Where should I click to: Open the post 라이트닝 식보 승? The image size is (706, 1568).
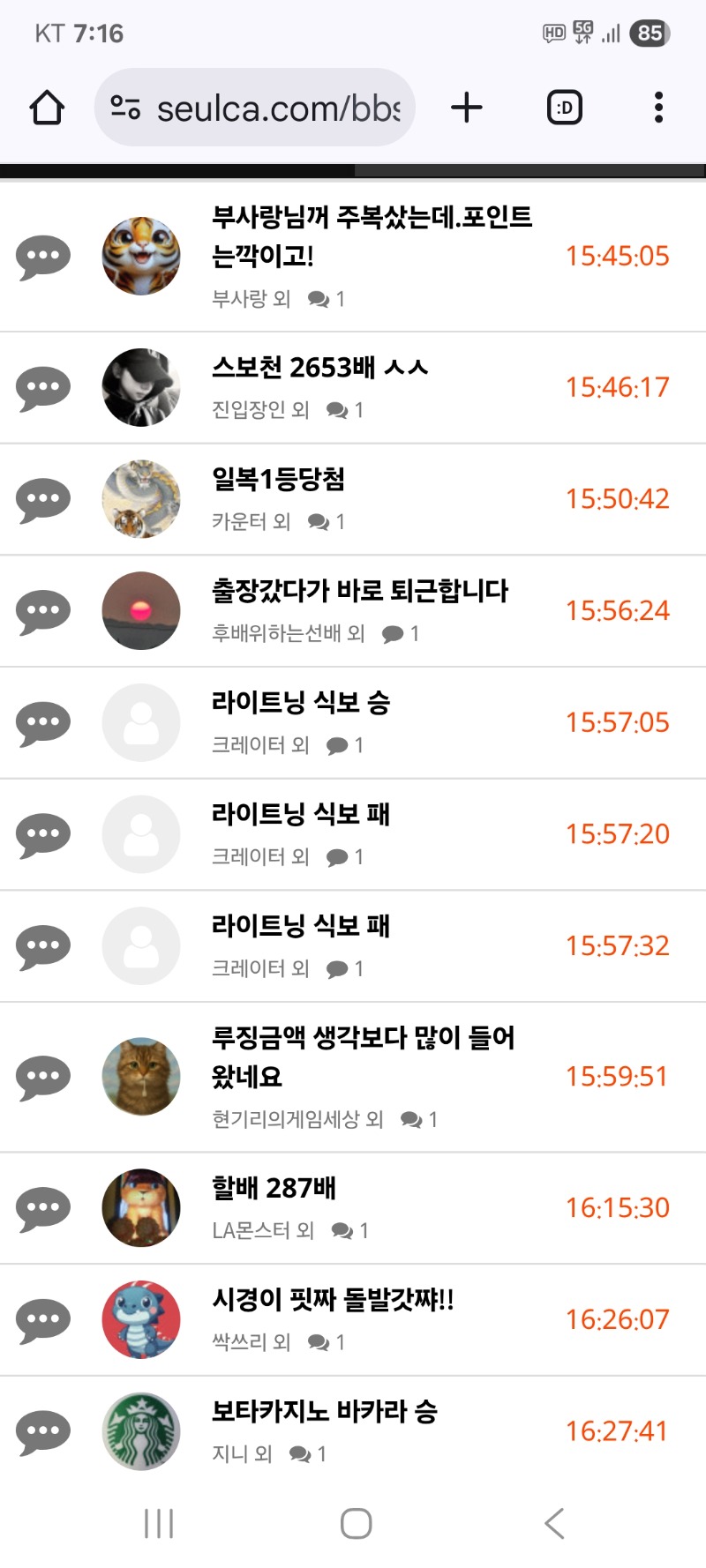click(300, 703)
